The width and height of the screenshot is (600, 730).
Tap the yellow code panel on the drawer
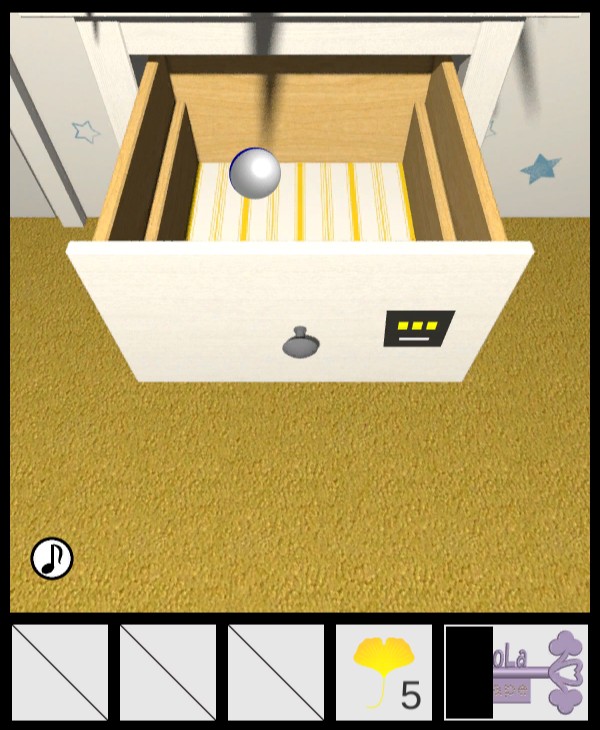click(419, 328)
